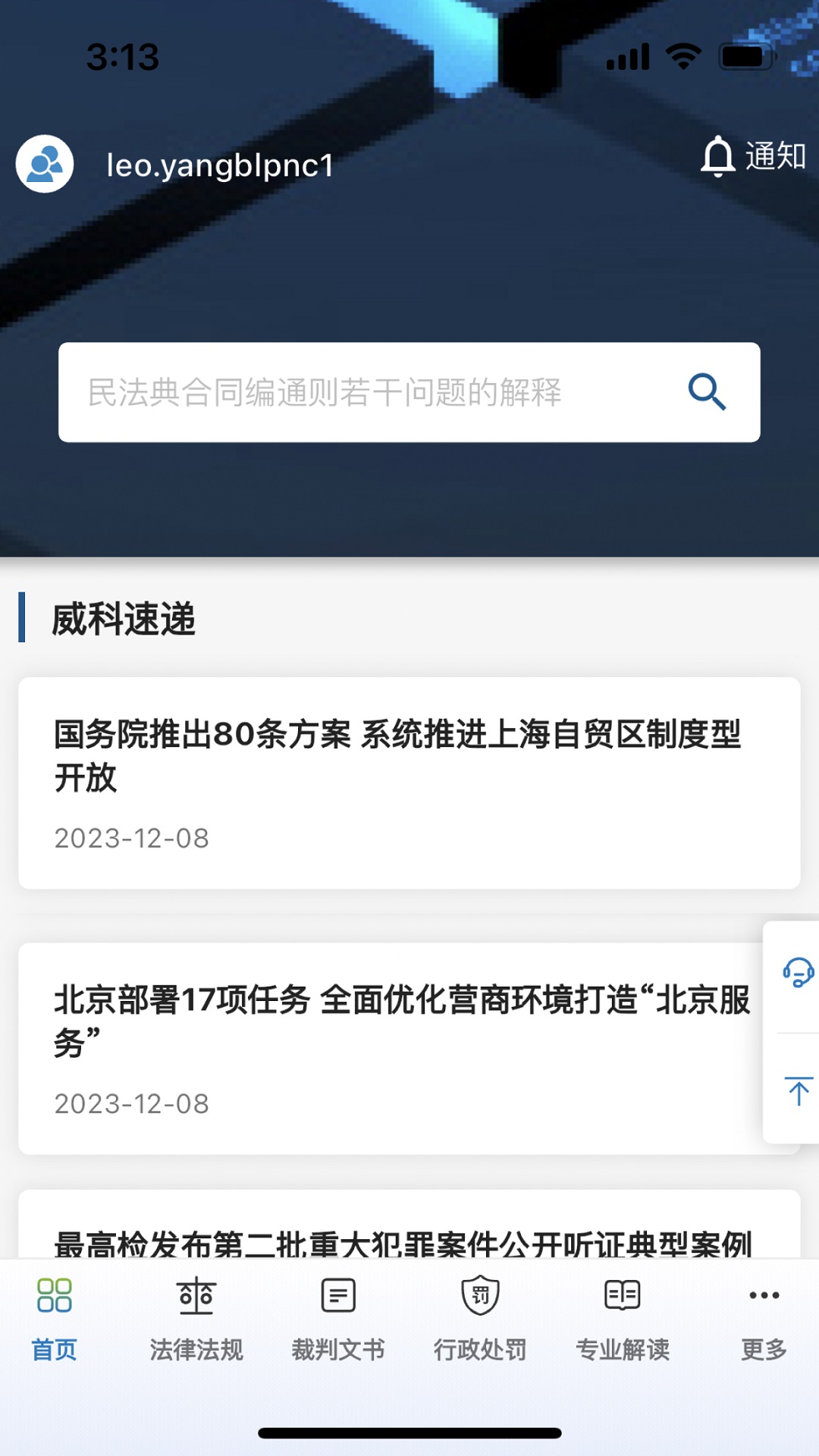Select the 首页 home grid icon
This screenshot has width=819, height=1456.
[53, 1294]
